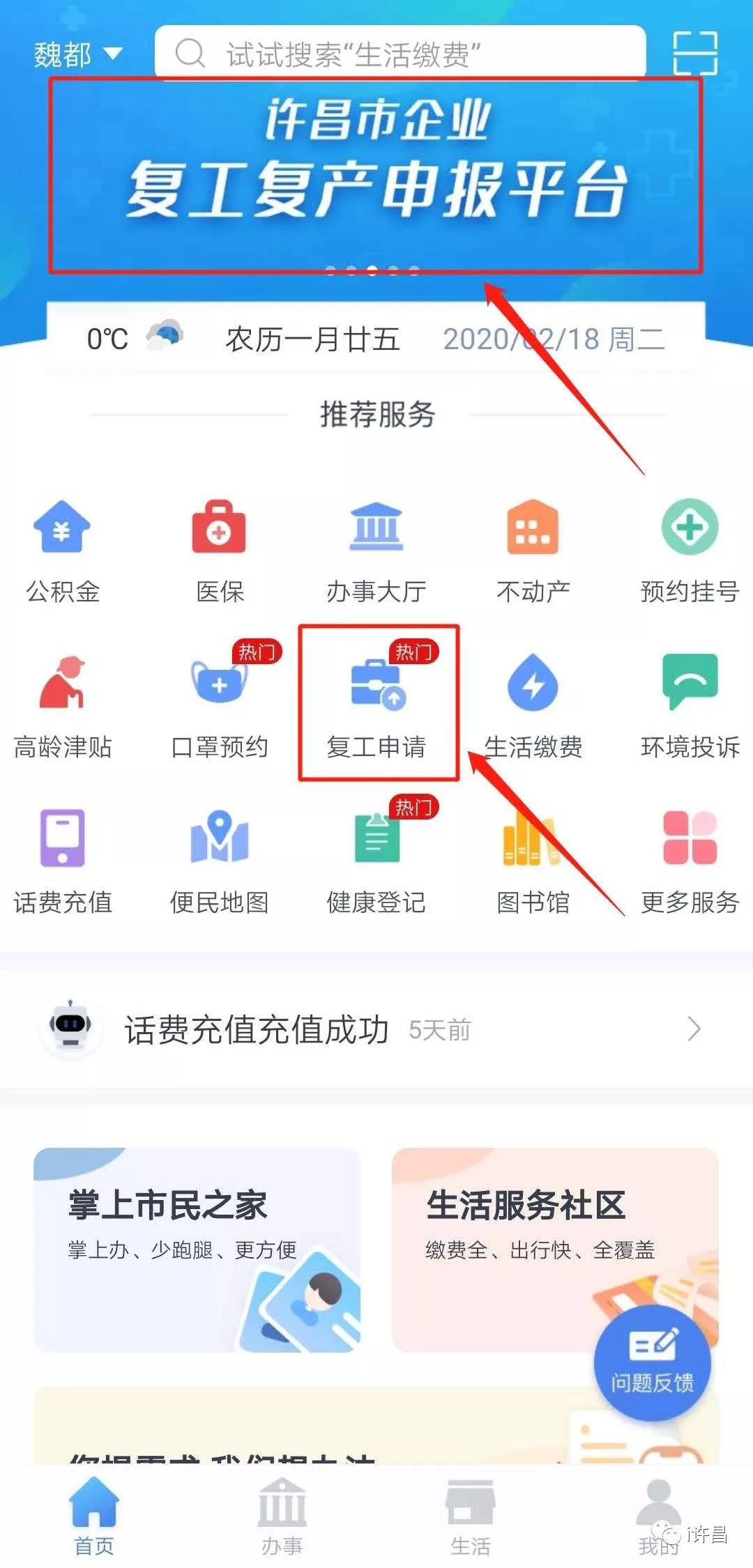Open the 魏都 district dropdown
Image resolution: width=753 pixels, height=1568 pixels.
pos(78,54)
